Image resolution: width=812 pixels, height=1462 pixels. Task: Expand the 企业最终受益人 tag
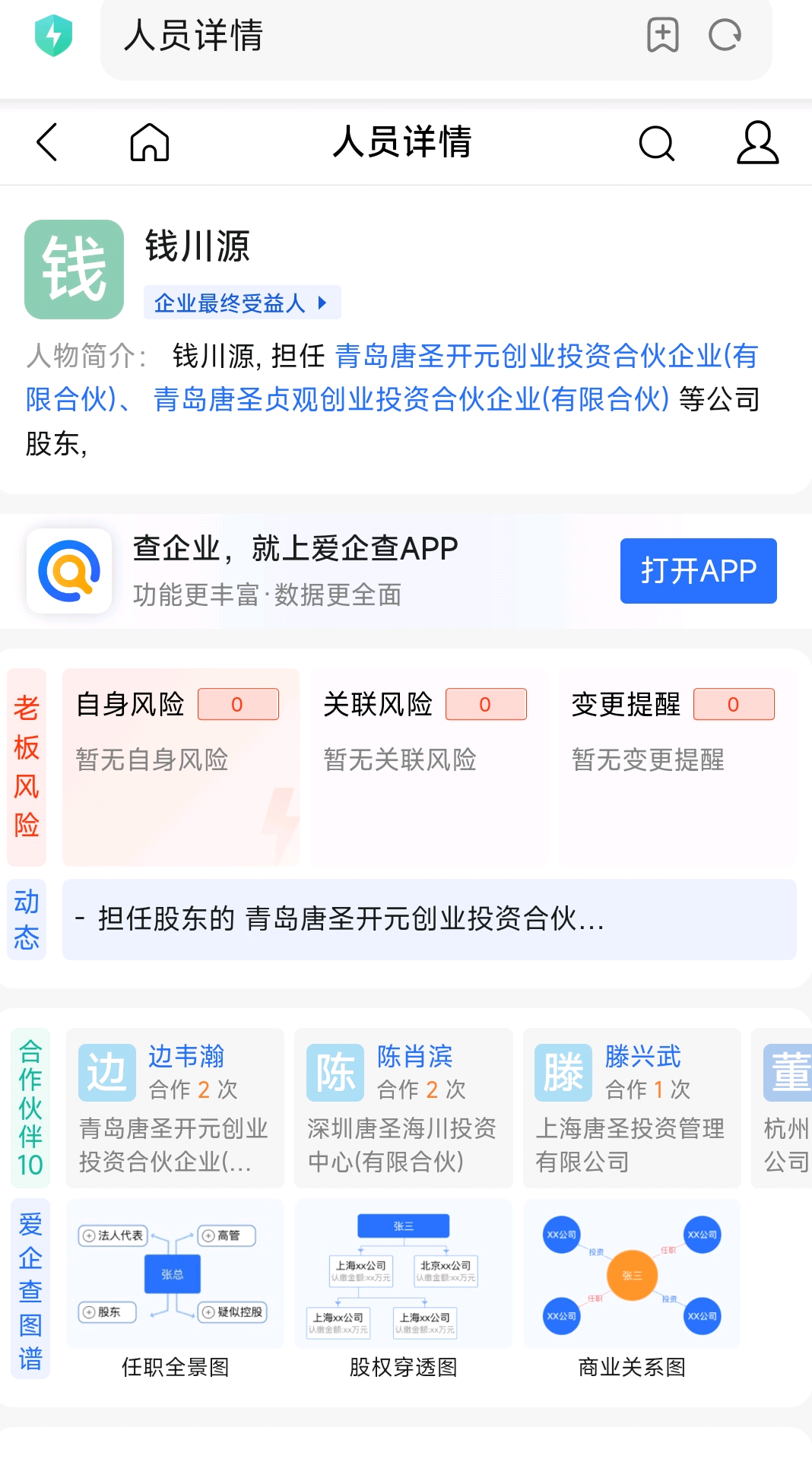[x=242, y=303]
